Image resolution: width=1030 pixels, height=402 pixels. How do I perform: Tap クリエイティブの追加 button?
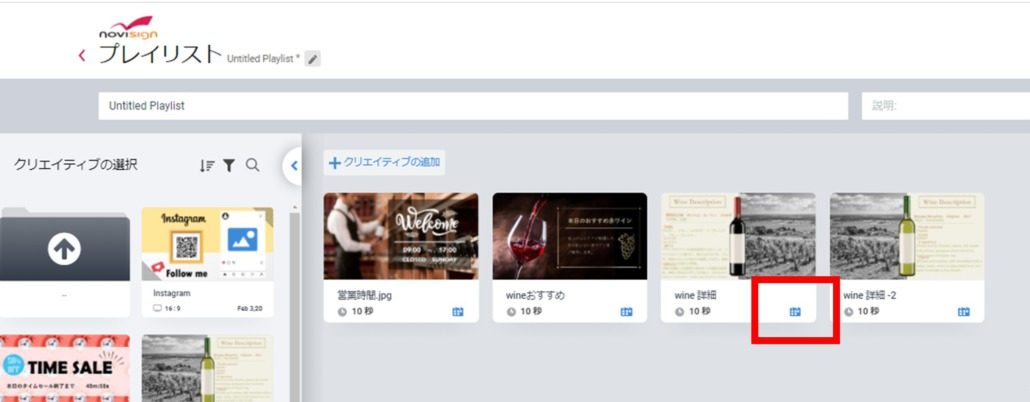point(384,162)
